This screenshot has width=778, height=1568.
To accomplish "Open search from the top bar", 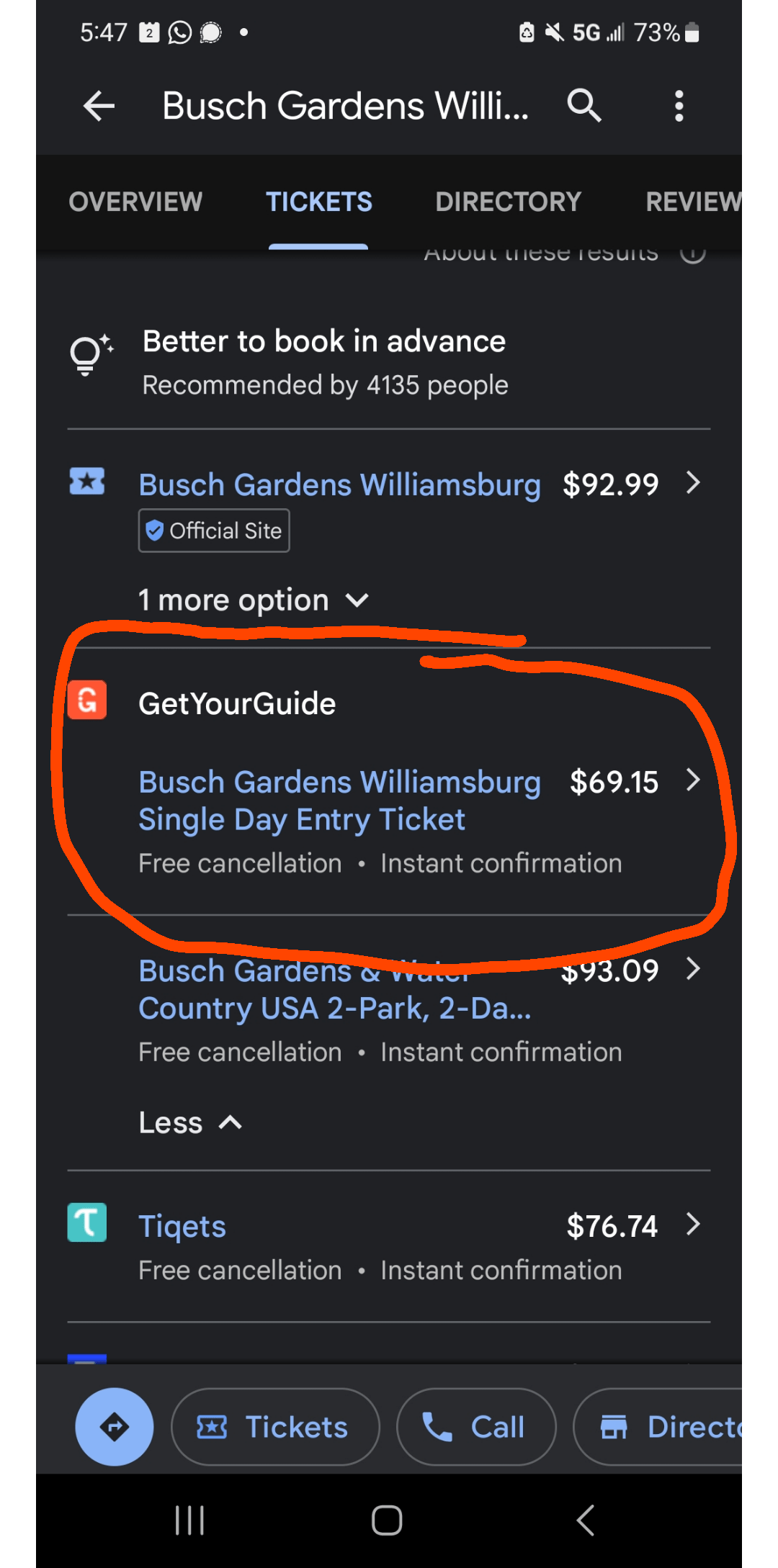I will 584,106.
